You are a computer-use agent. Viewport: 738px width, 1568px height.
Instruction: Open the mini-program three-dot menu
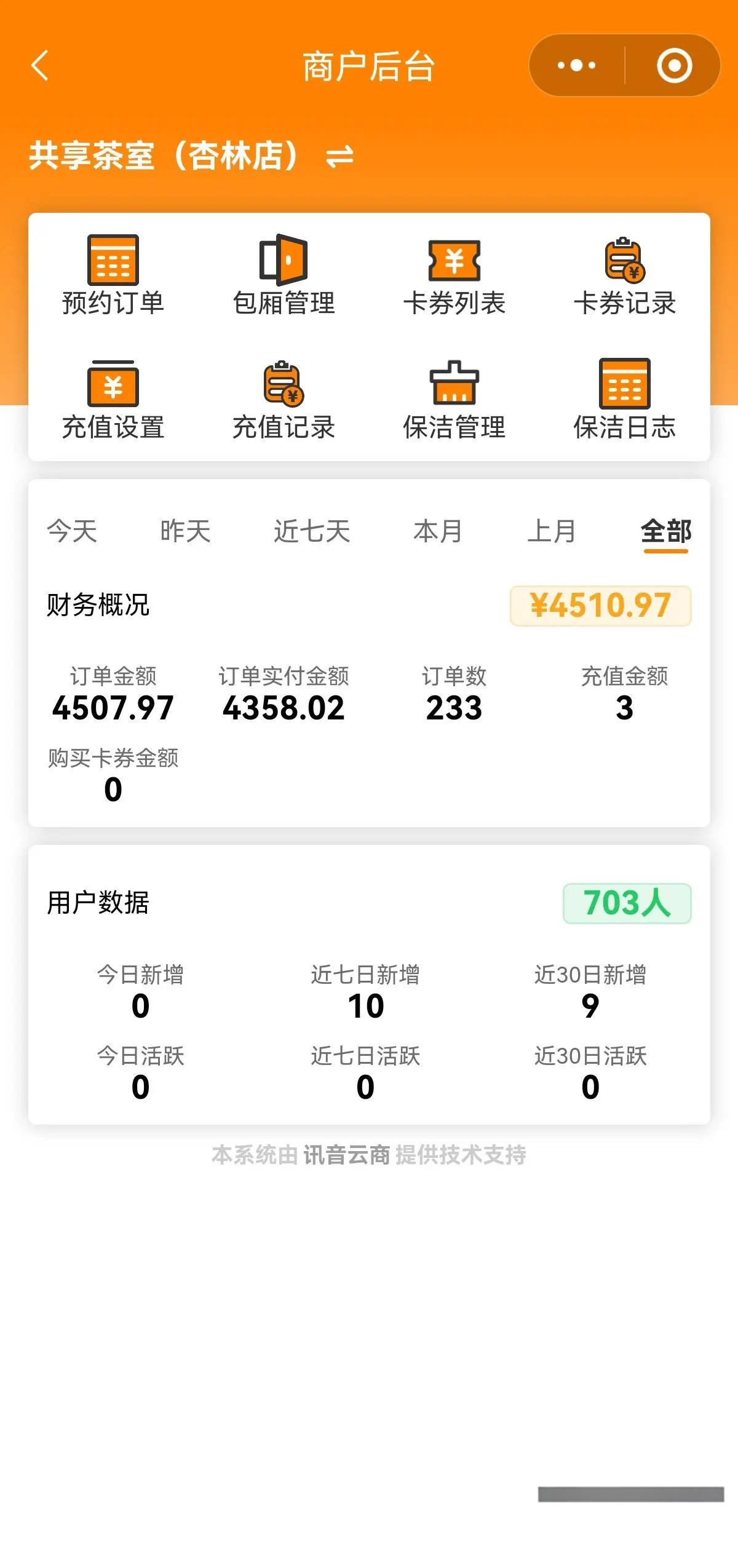tap(576, 65)
